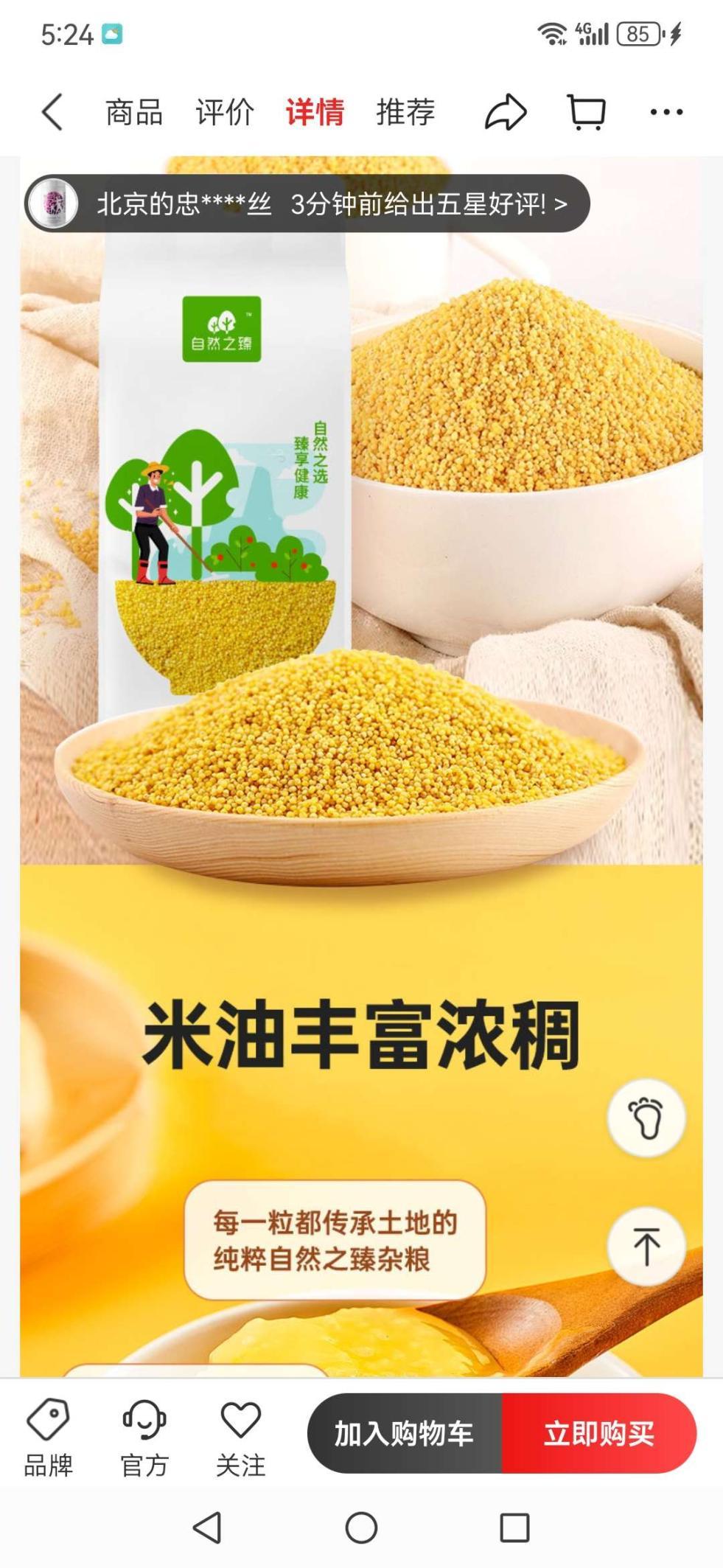Switch to the 推荐 tab
723x1568 pixels.
click(x=405, y=112)
